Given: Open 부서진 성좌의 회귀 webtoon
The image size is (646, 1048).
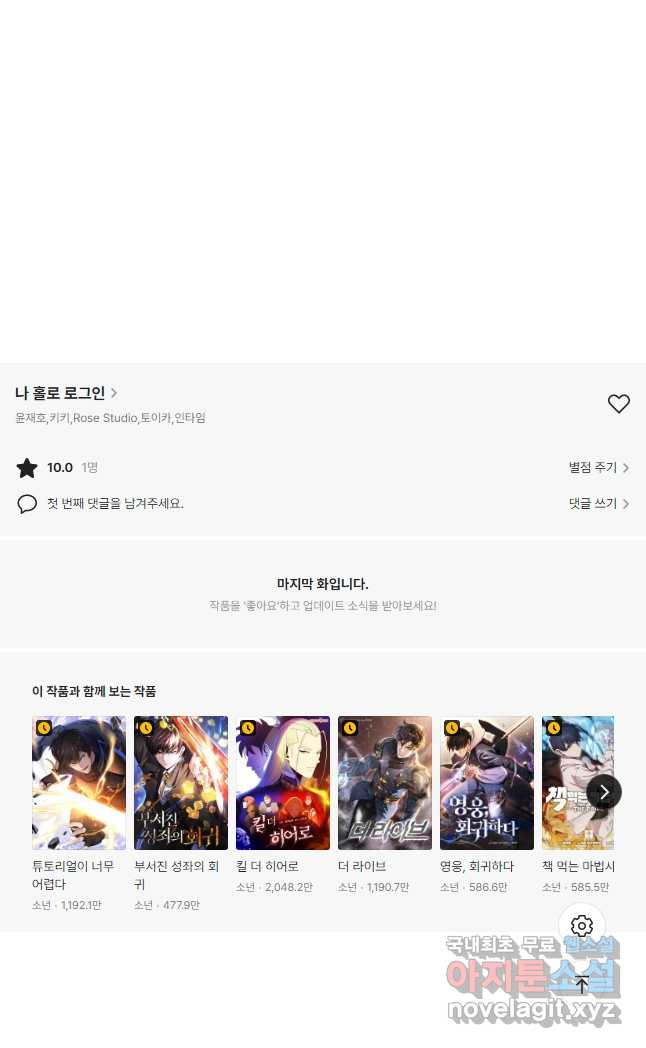Looking at the screenshot, I should click(181, 783).
